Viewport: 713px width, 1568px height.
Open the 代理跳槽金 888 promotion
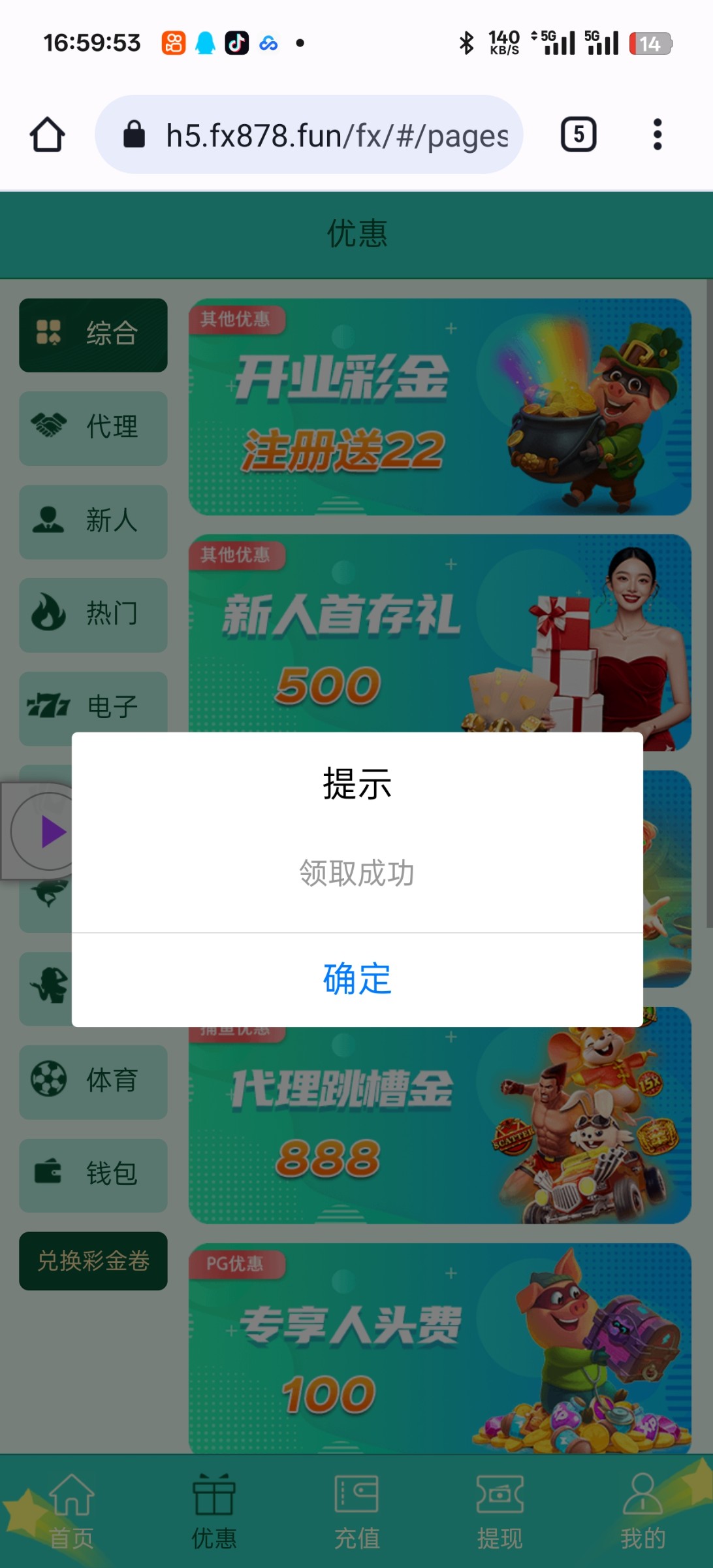(x=439, y=1124)
